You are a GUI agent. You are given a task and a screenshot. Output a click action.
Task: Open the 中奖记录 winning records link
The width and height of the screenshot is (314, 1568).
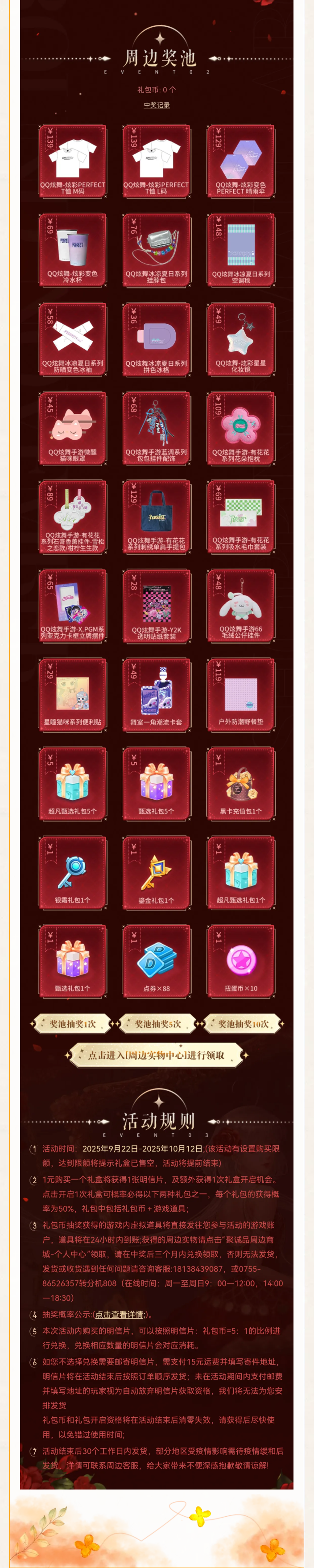tap(157, 105)
